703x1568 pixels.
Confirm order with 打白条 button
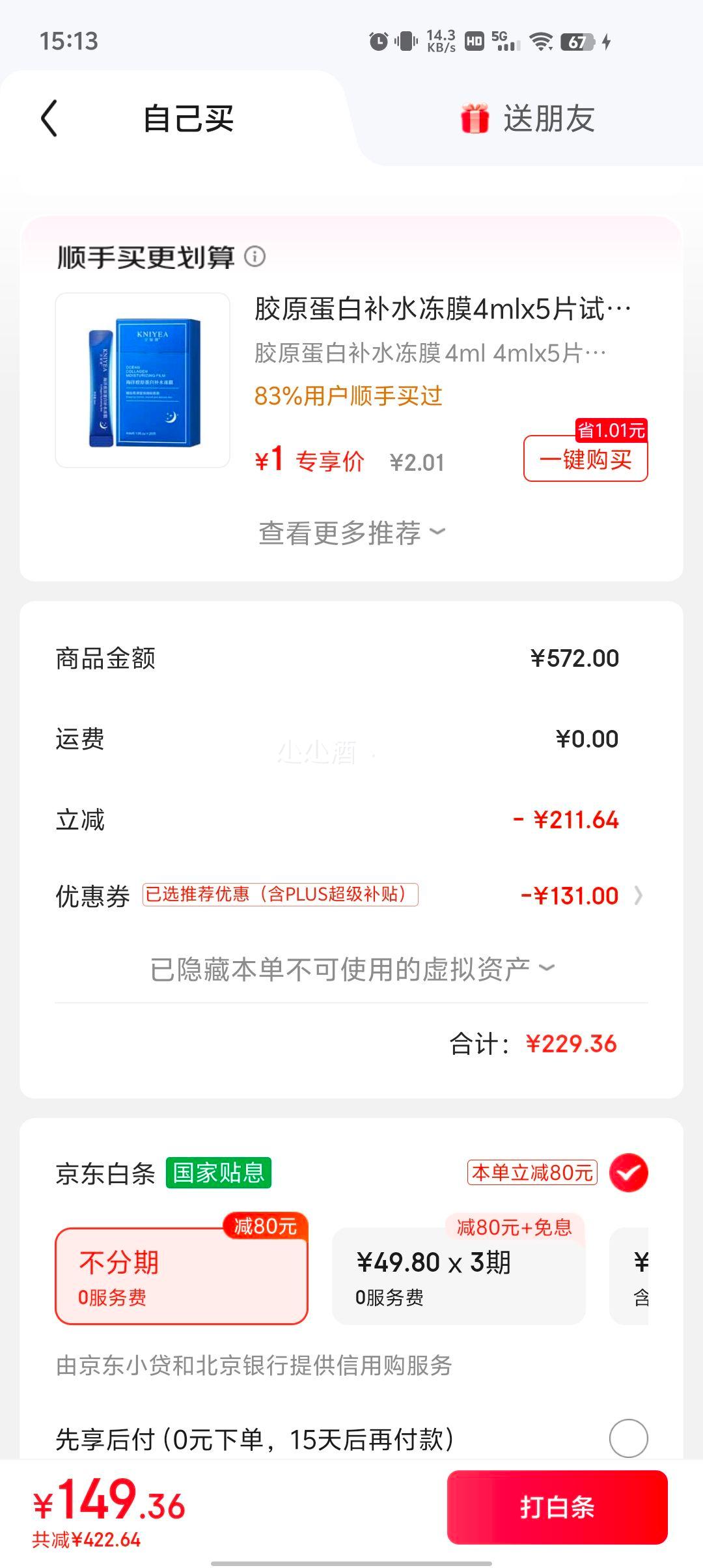click(x=557, y=1507)
